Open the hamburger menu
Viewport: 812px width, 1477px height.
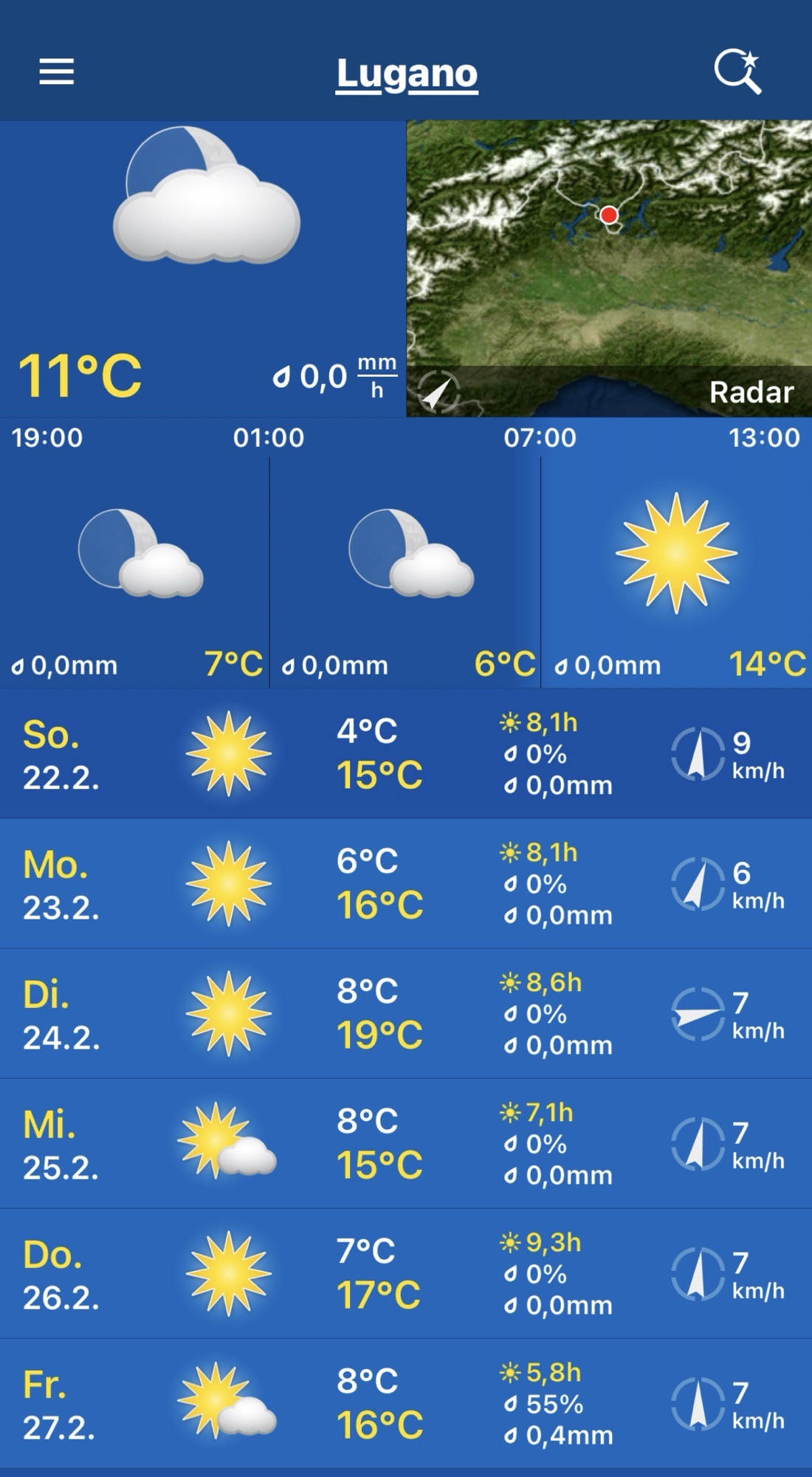click(56, 72)
